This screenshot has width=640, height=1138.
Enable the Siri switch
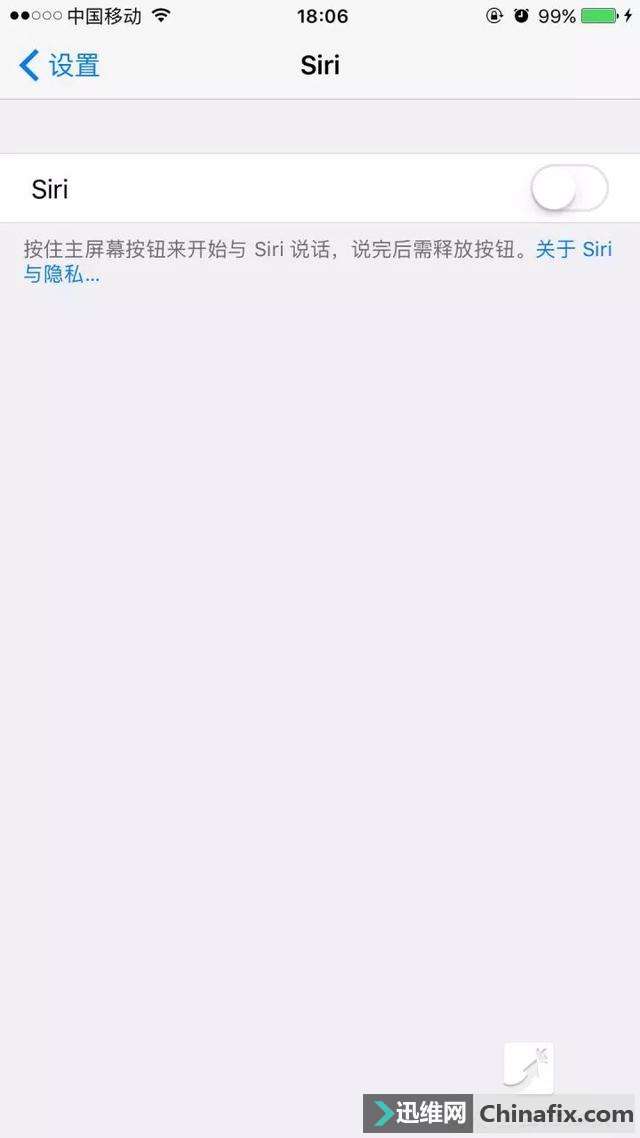click(x=568, y=189)
